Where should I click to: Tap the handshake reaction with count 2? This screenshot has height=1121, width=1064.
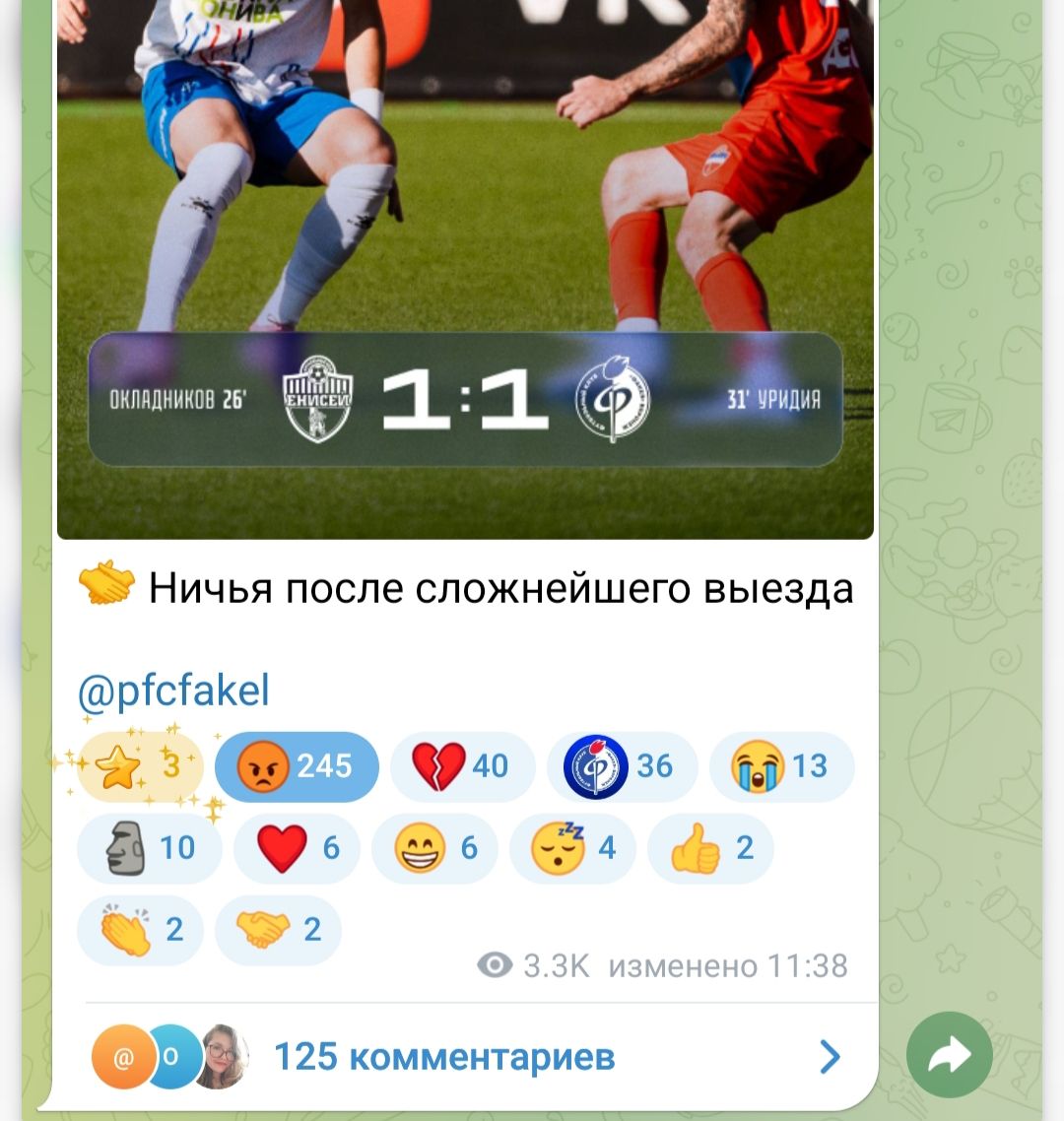tap(278, 930)
